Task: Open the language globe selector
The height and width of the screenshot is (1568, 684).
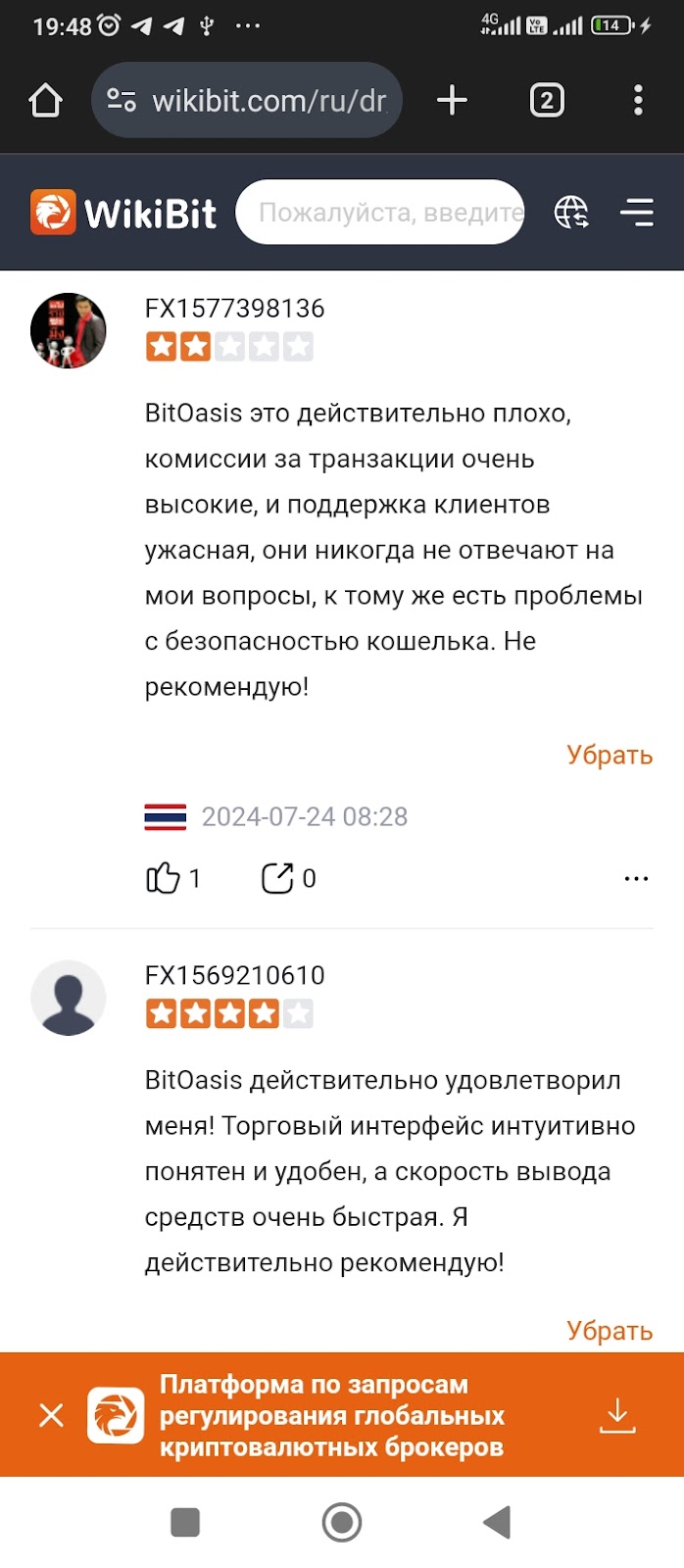Action: click(x=571, y=212)
